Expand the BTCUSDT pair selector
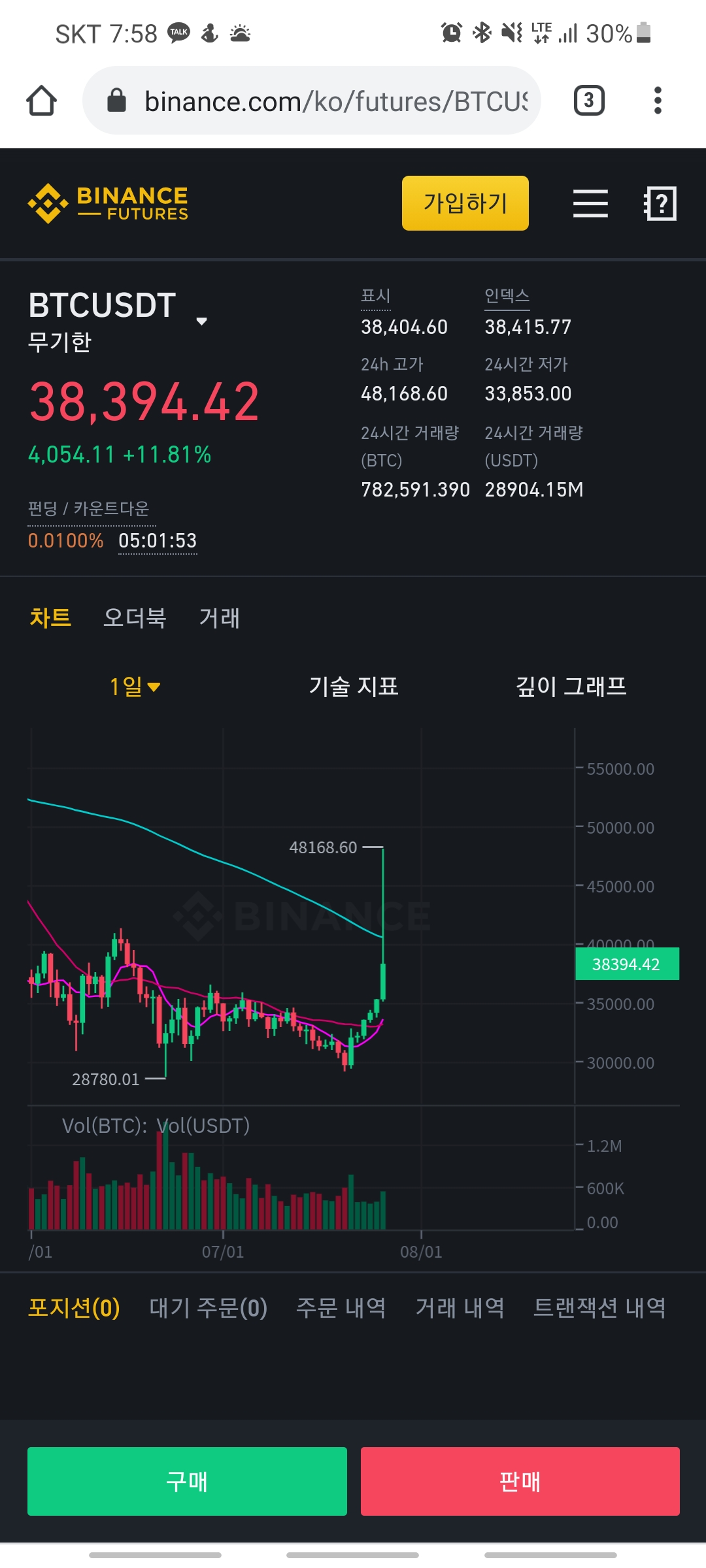This screenshot has width=706, height=1568. pos(201,321)
